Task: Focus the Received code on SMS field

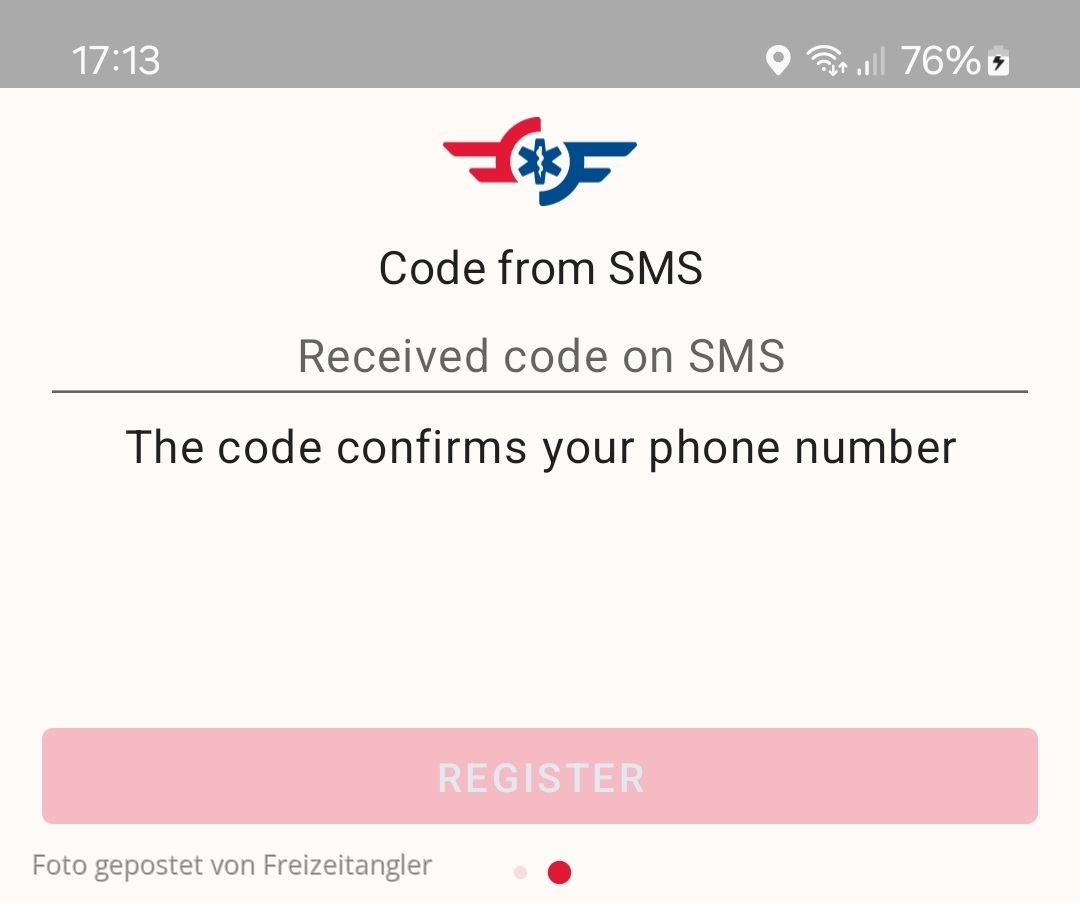Action: click(x=540, y=357)
